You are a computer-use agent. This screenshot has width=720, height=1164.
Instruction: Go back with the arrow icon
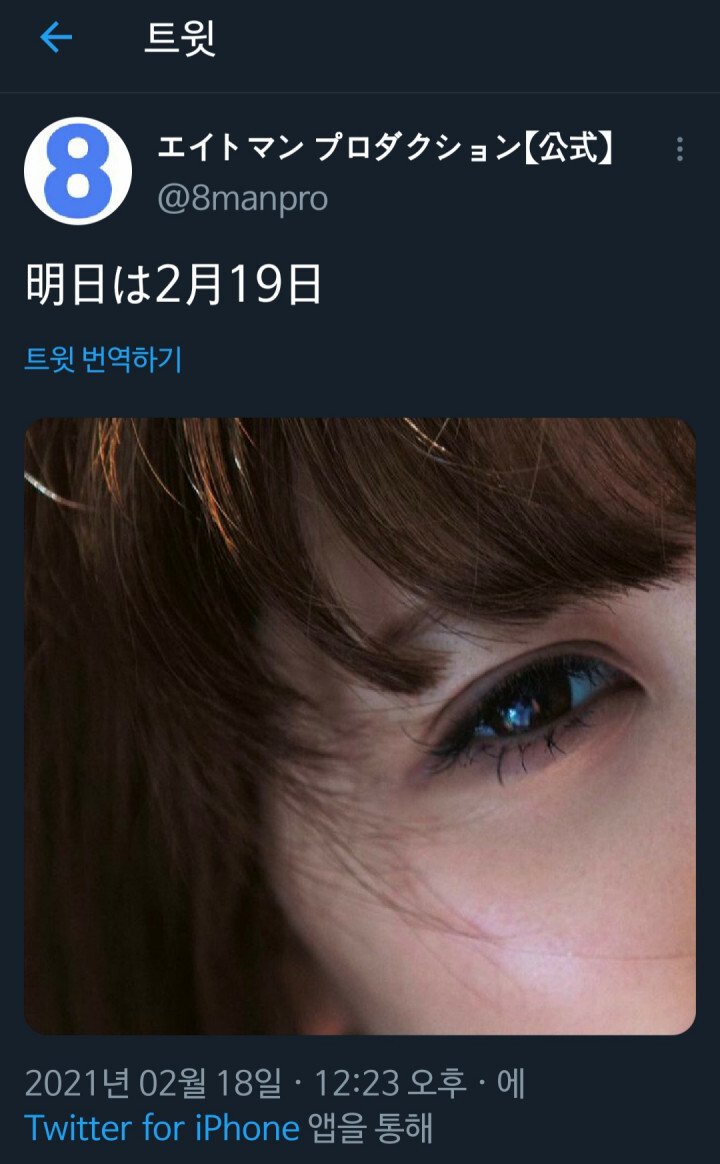(56, 37)
